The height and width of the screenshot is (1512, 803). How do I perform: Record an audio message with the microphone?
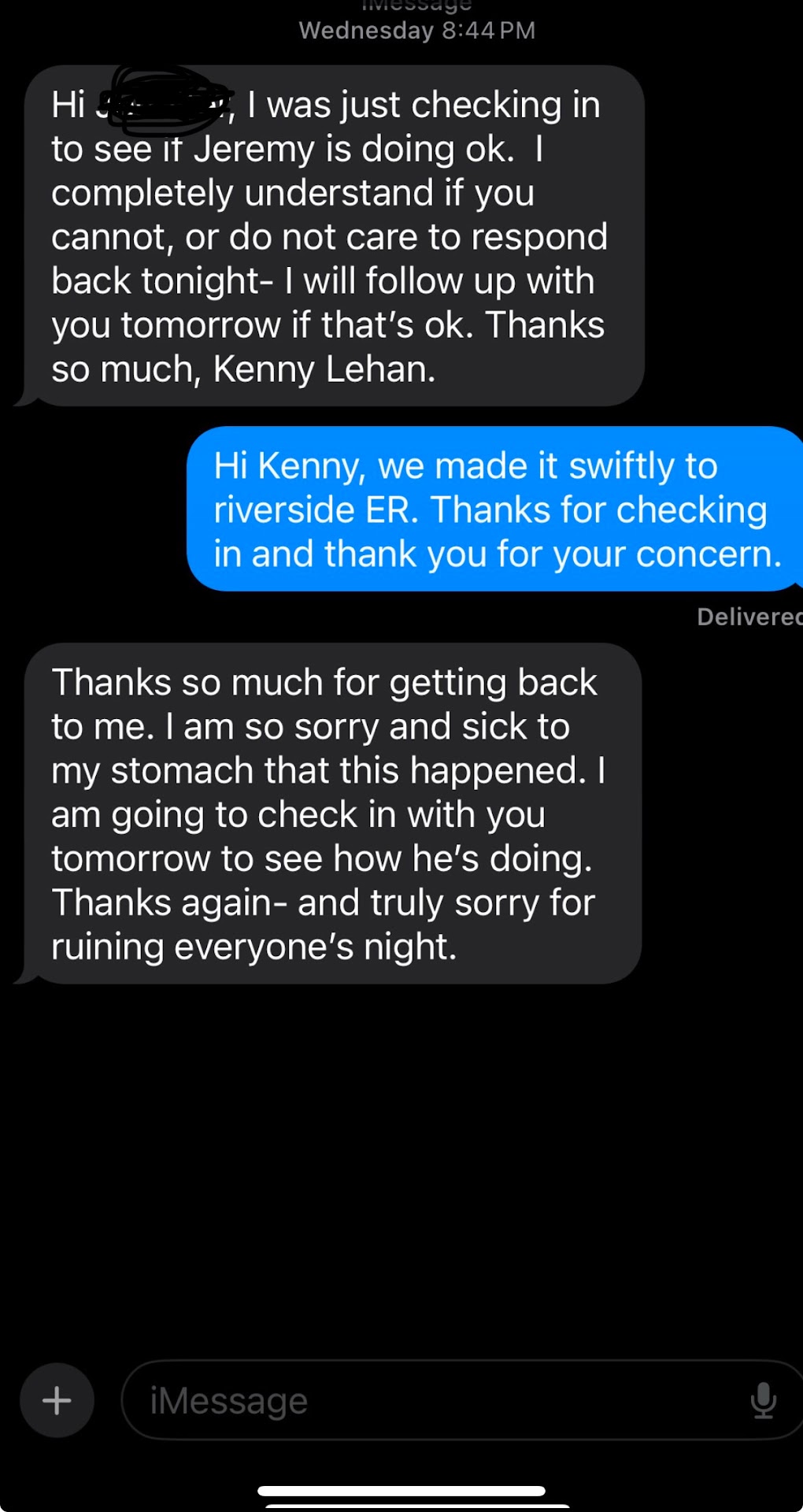763,1401
